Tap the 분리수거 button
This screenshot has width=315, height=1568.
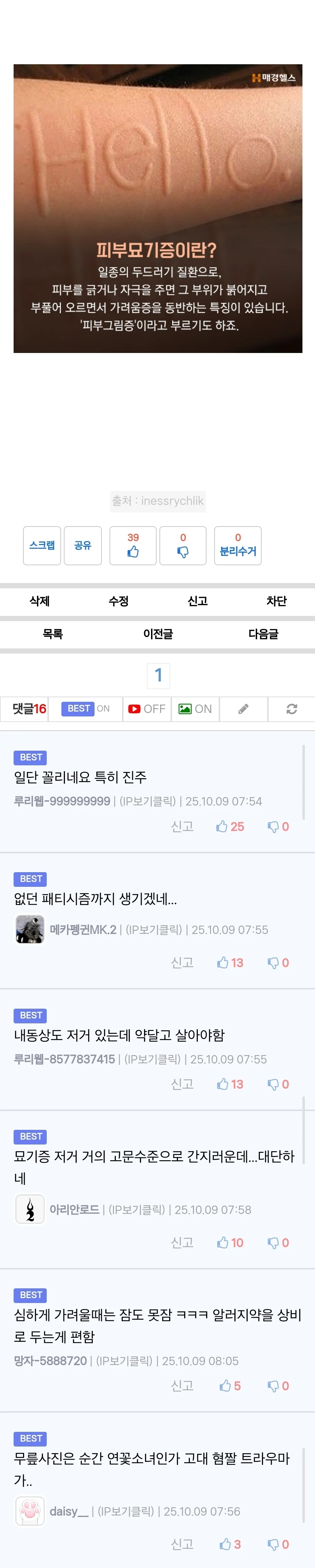[238, 545]
